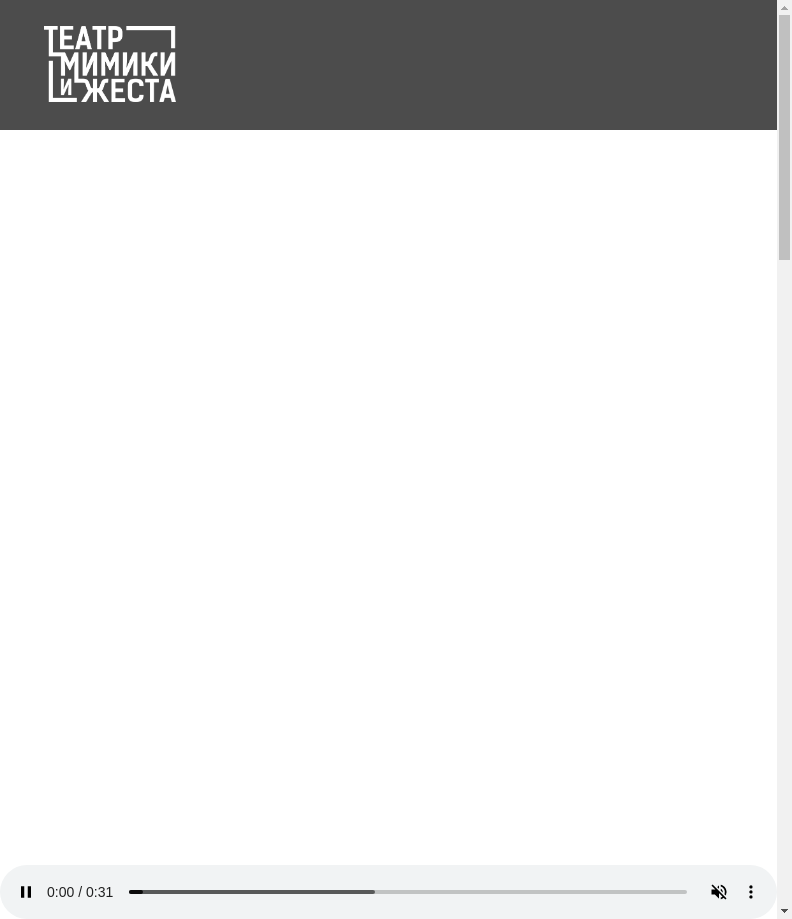Open the Театр Мимики и Жеста home logo
Viewport: 792px width, 919px height.
(x=110, y=64)
